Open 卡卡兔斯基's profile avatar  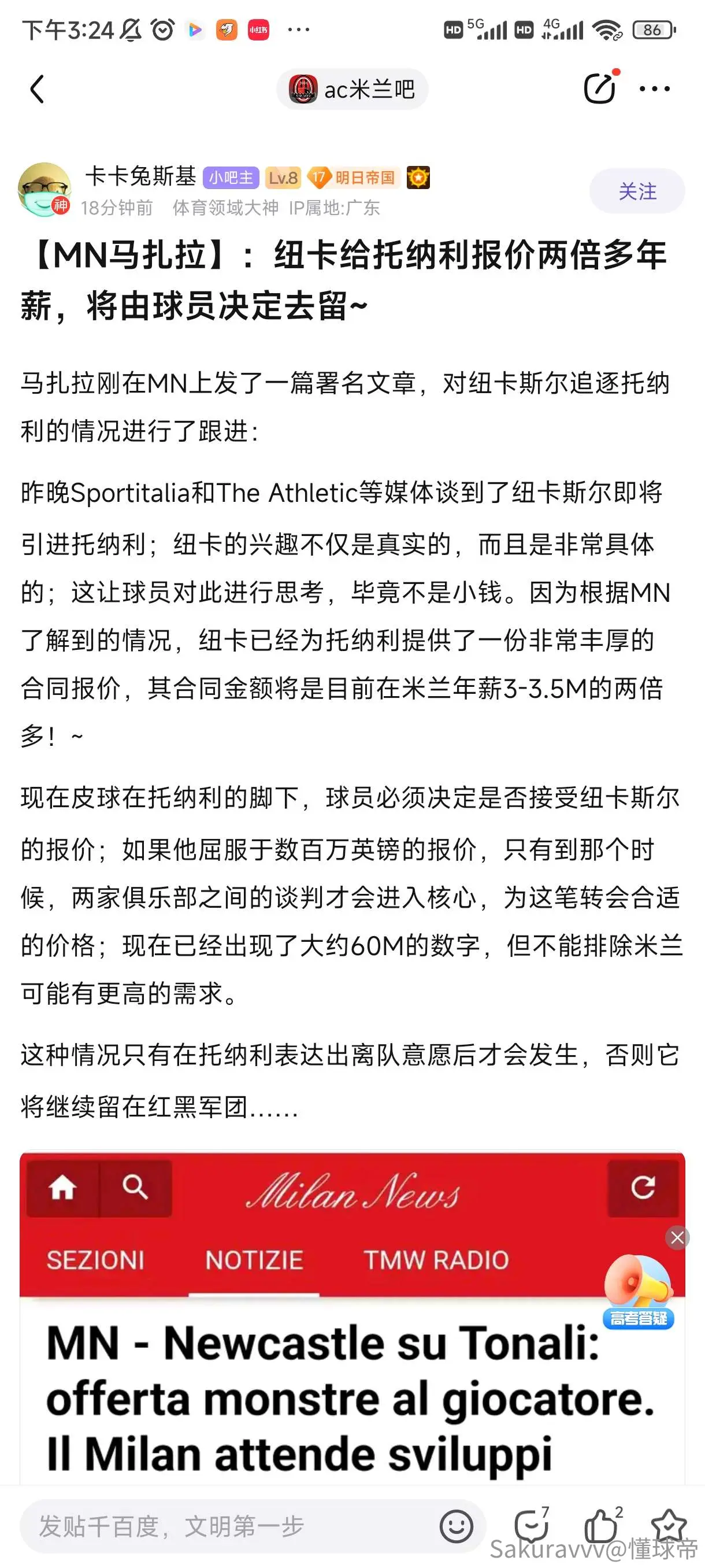pyautogui.click(x=44, y=189)
